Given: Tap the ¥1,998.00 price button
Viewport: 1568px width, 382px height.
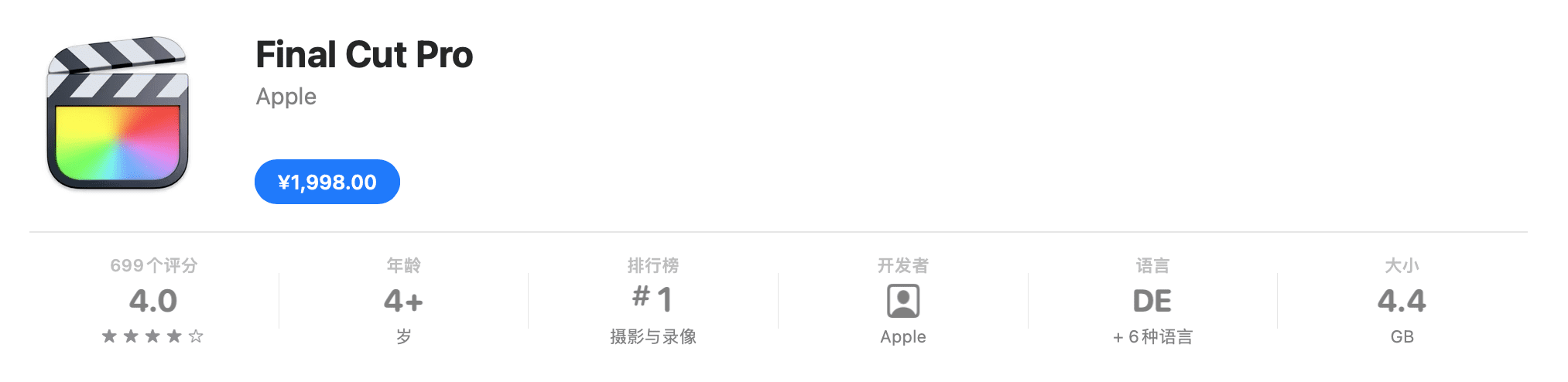Looking at the screenshot, I should click(327, 182).
